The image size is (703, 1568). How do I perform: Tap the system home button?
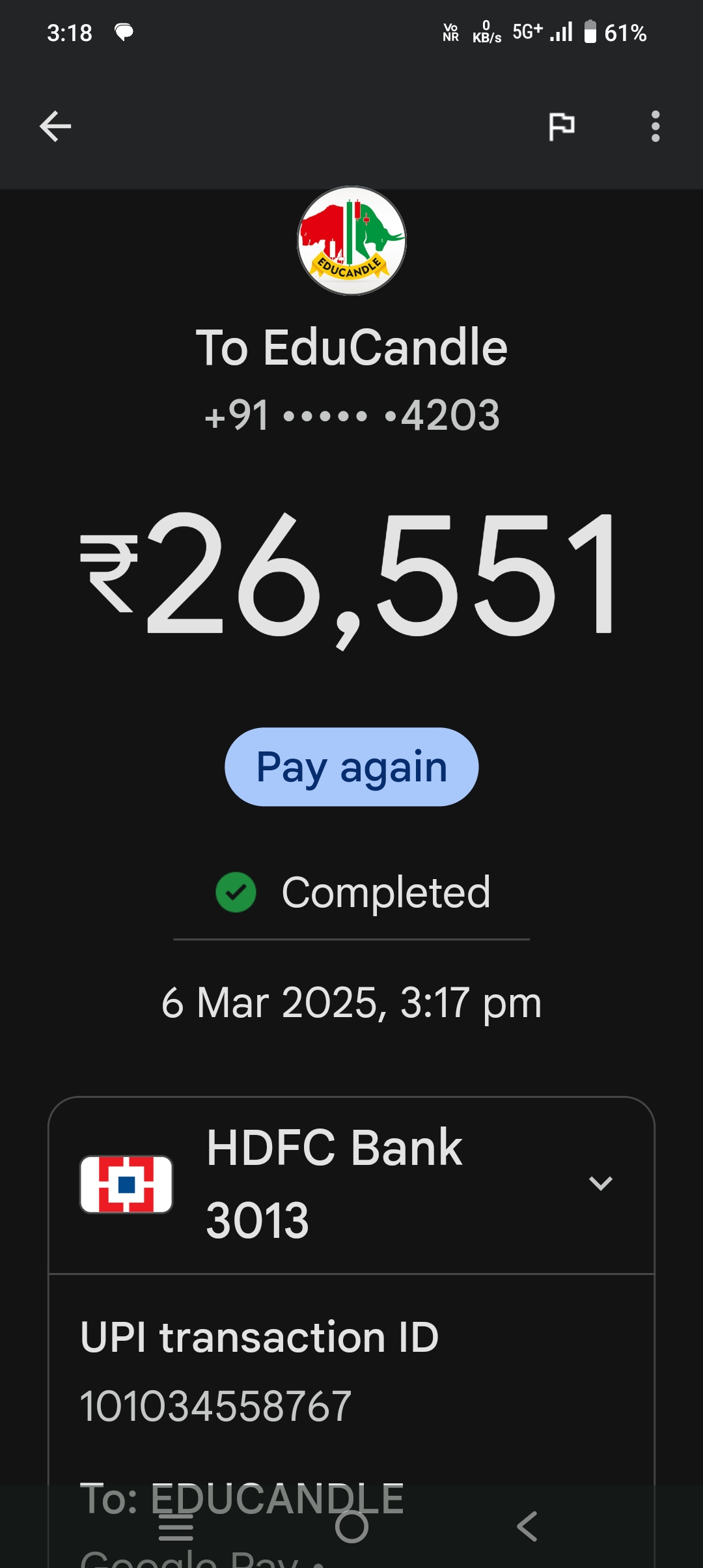click(x=351, y=1526)
